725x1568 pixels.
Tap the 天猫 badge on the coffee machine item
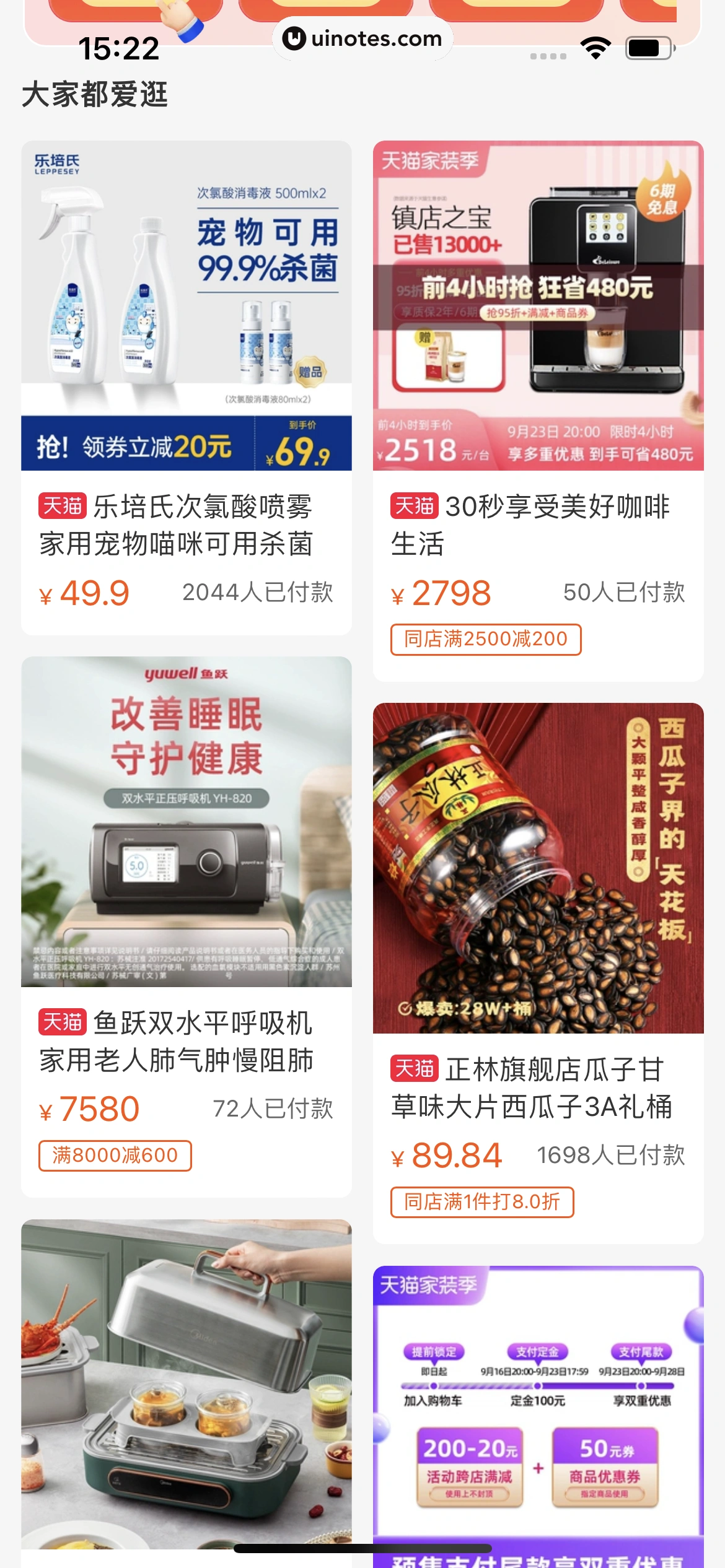coord(416,507)
